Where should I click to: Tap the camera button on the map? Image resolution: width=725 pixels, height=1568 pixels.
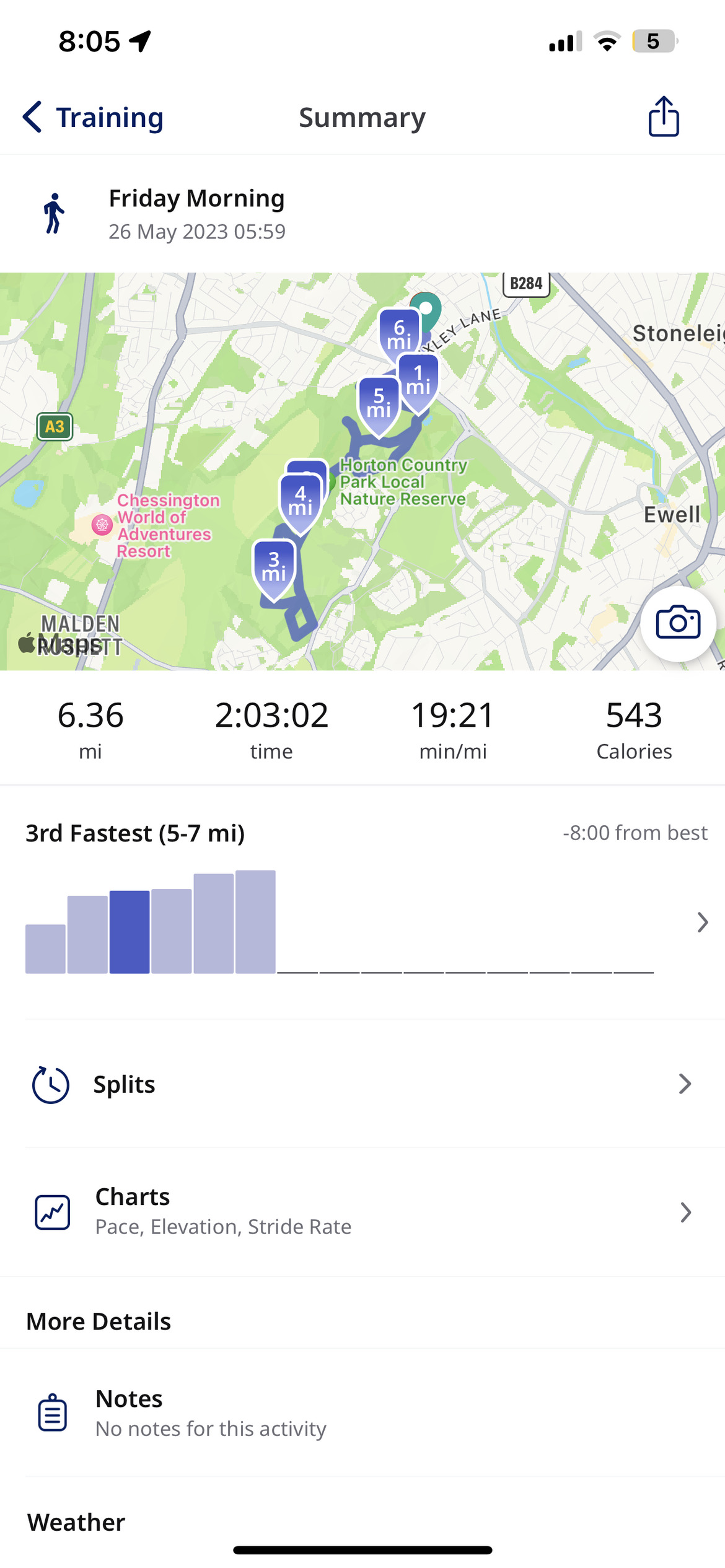click(678, 623)
